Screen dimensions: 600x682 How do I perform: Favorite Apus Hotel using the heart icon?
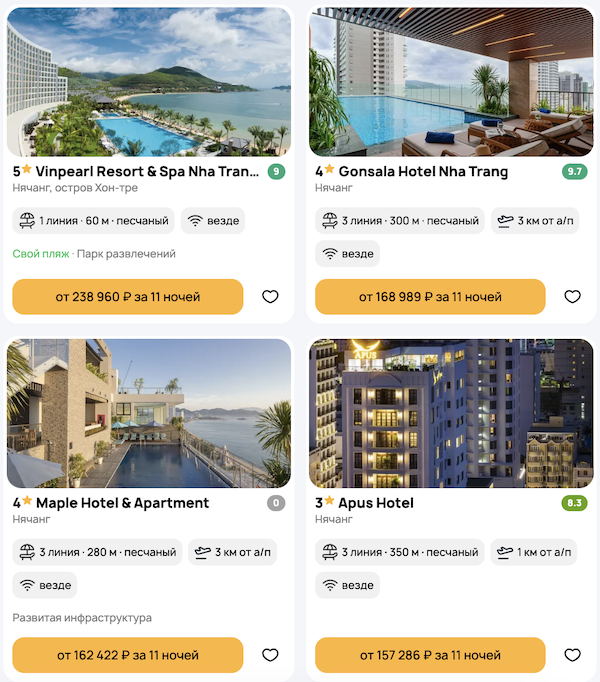coord(572,655)
